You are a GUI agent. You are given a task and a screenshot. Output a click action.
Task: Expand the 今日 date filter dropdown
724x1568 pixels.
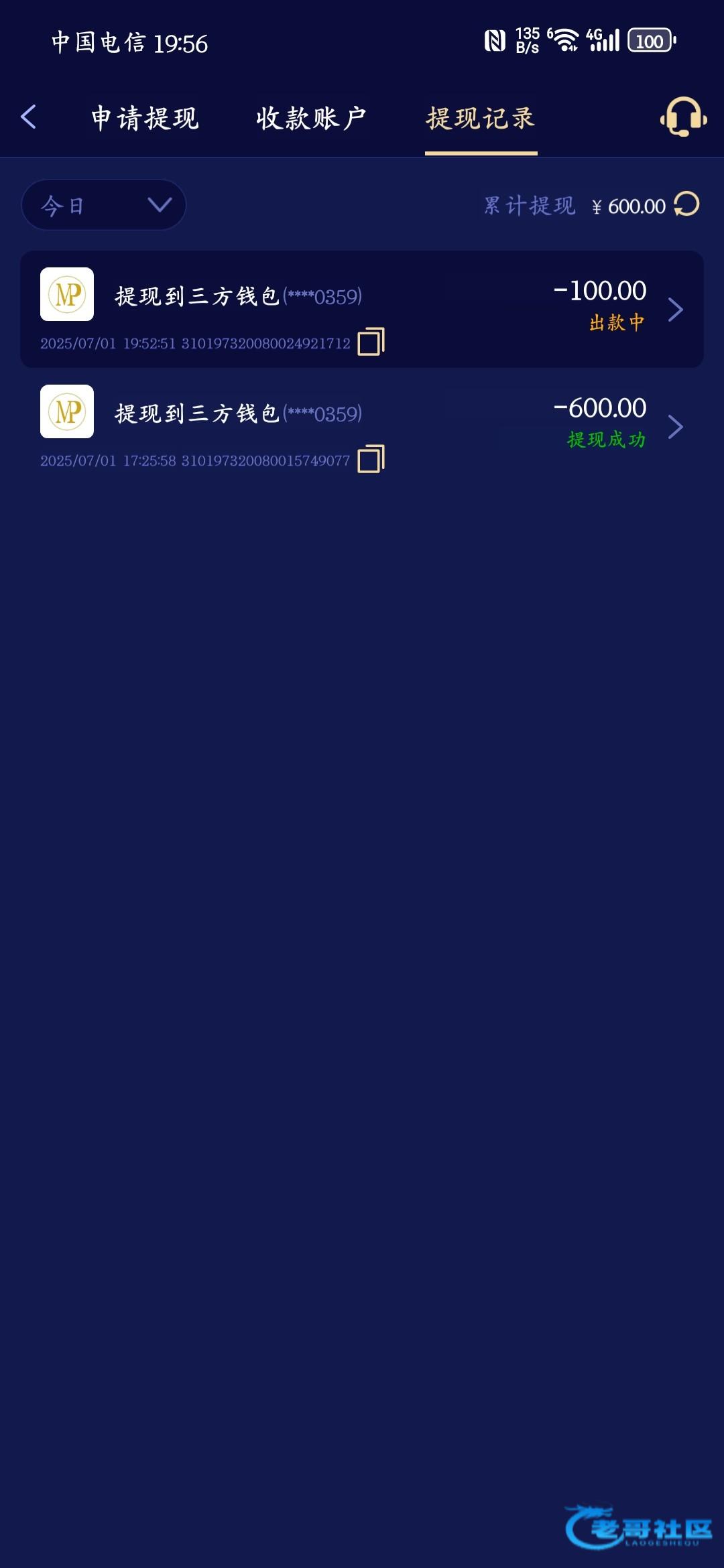pyautogui.click(x=104, y=205)
